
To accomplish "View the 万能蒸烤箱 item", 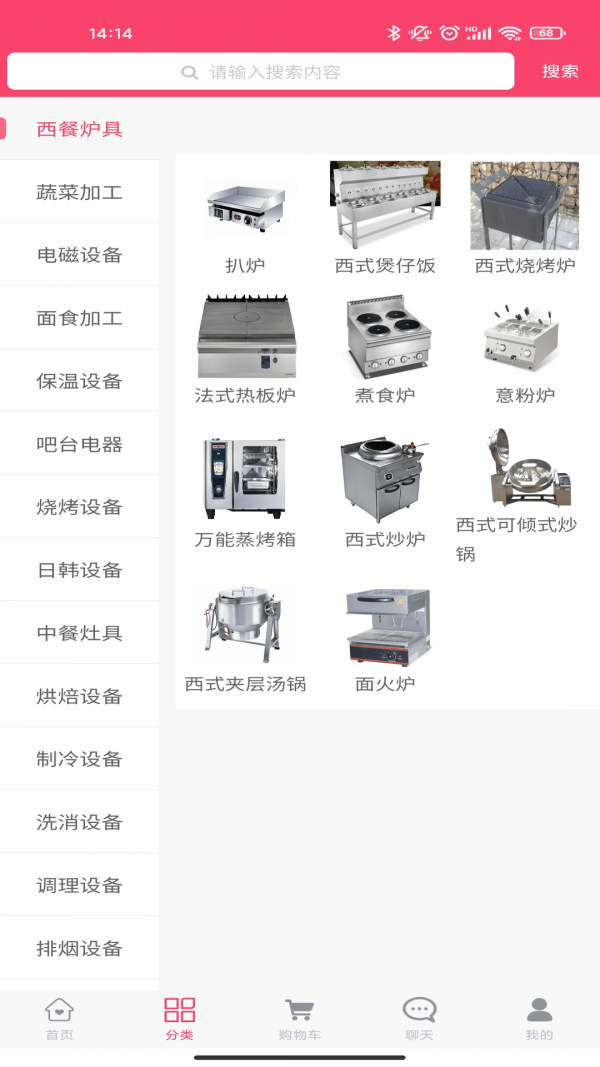I will click(x=245, y=492).
